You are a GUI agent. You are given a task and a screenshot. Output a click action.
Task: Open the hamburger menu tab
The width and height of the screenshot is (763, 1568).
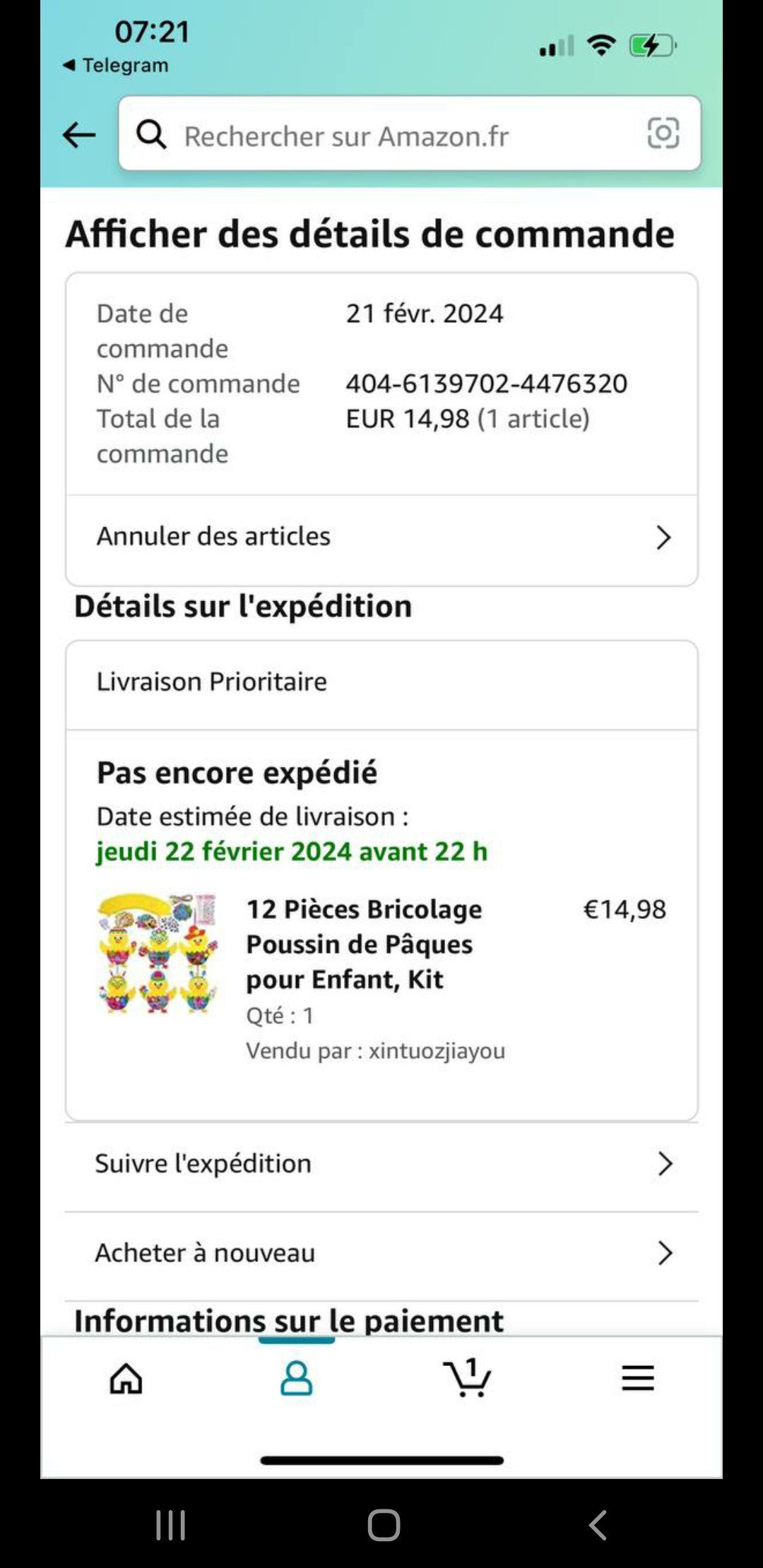[x=637, y=1378]
